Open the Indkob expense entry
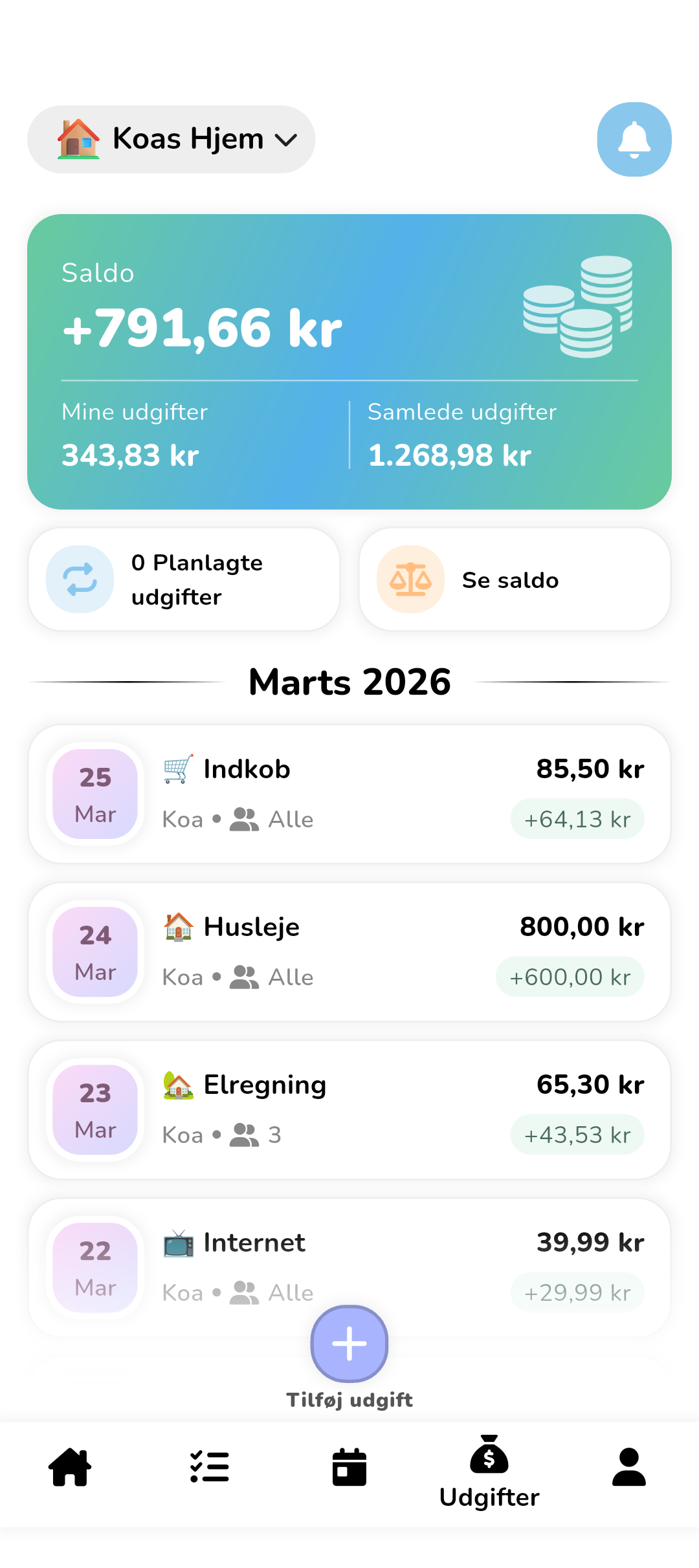Image resolution: width=699 pixels, height=1568 pixels. point(349,793)
